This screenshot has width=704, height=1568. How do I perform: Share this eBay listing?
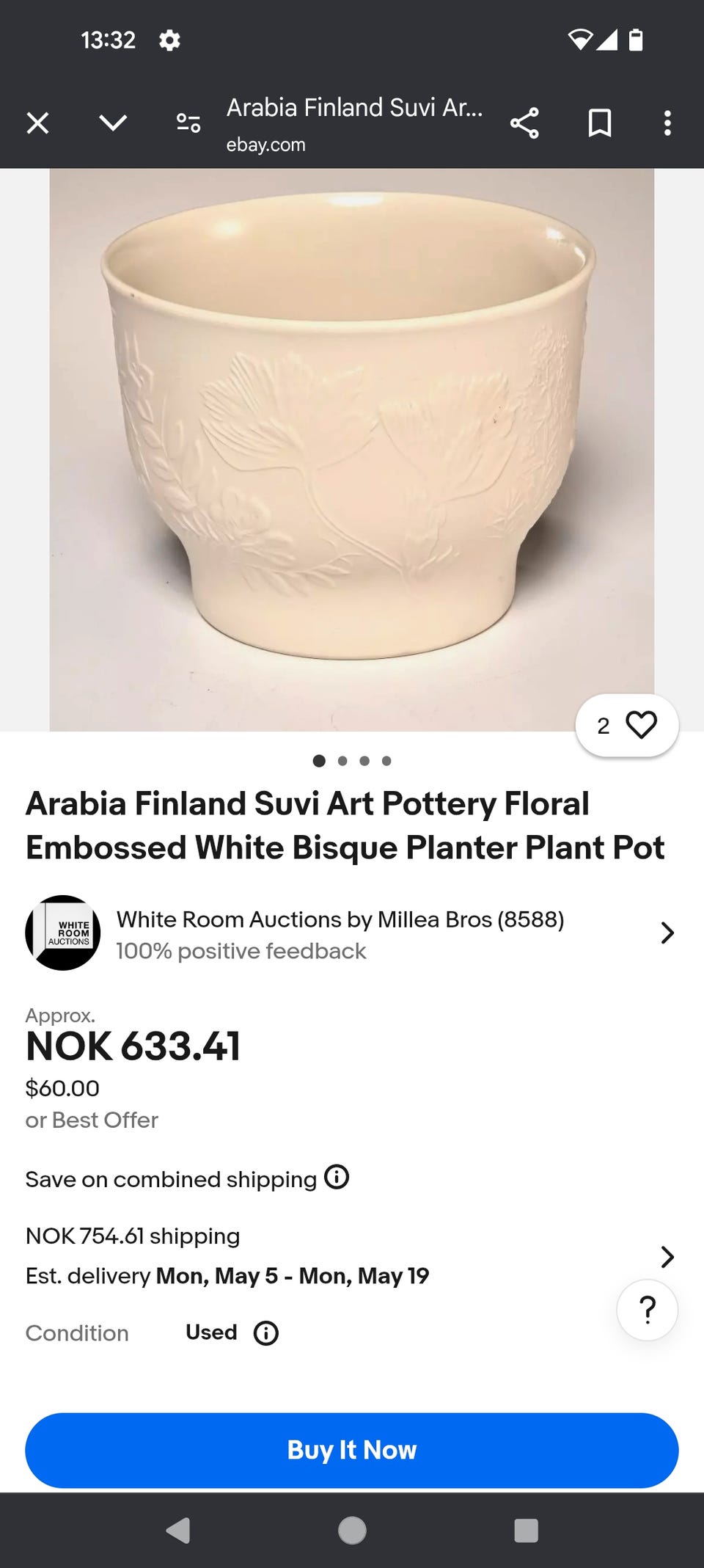(524, 123)
